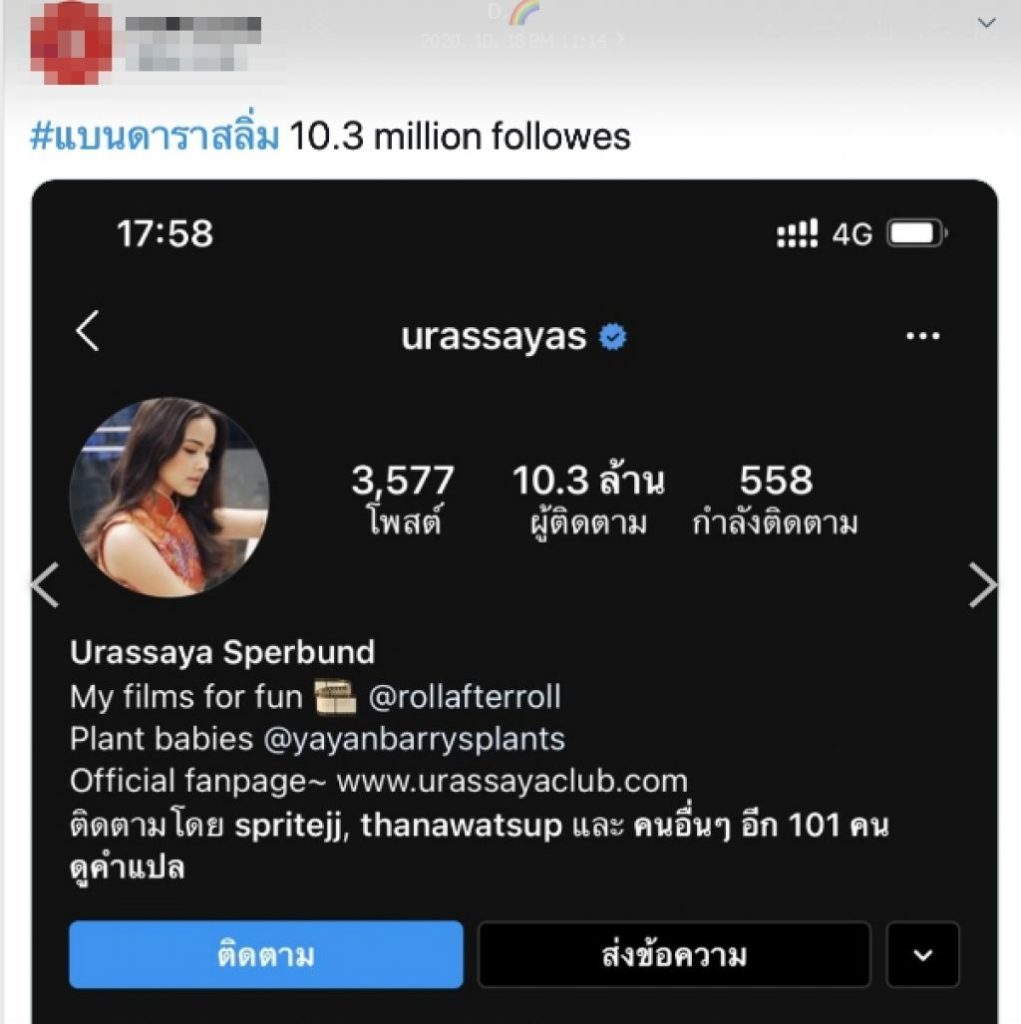Open the tweet options chevron menu
Viewport: 1021px width, 1024px height.
point(986,23)
